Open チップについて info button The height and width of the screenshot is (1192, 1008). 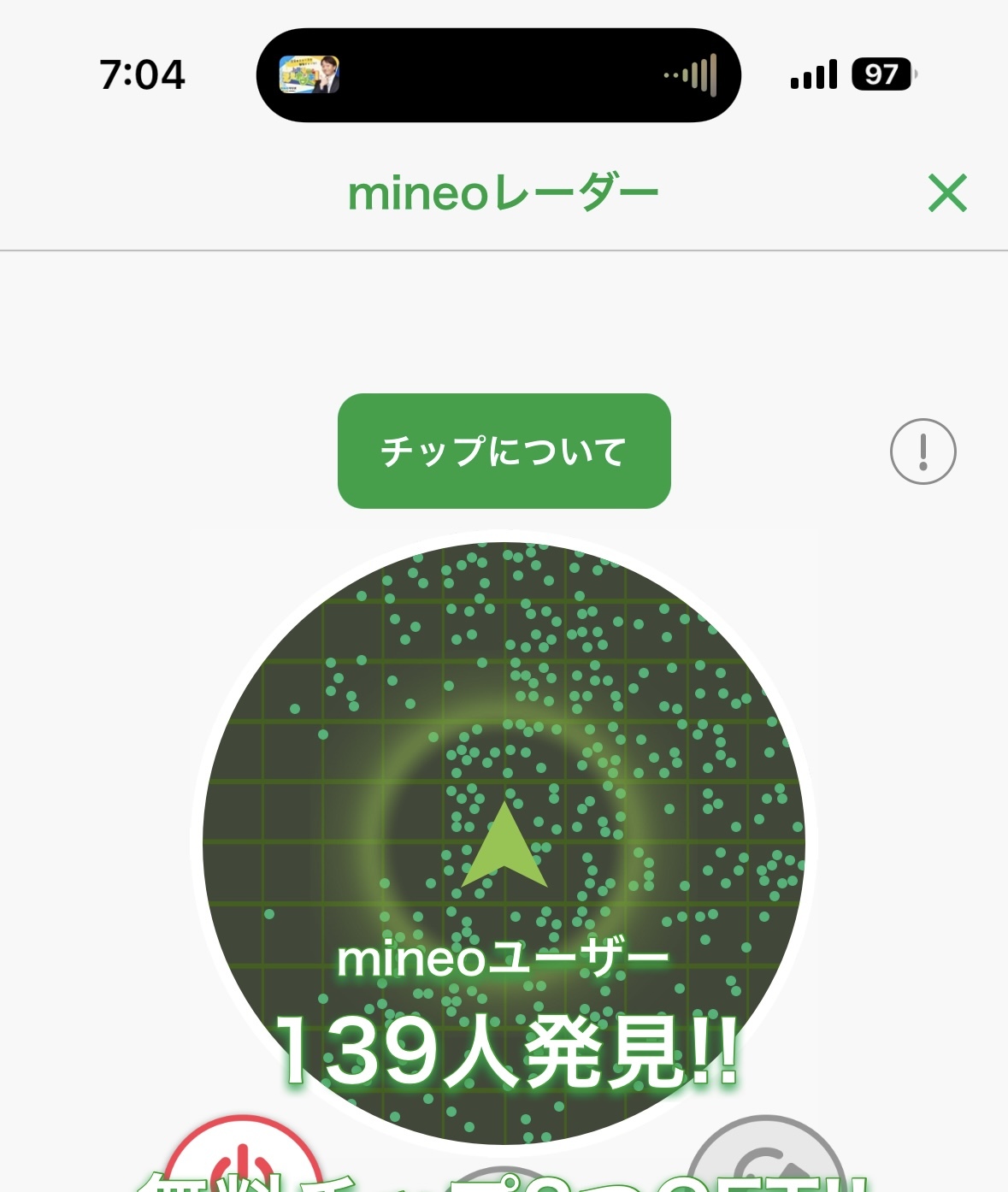pos(504,451)
